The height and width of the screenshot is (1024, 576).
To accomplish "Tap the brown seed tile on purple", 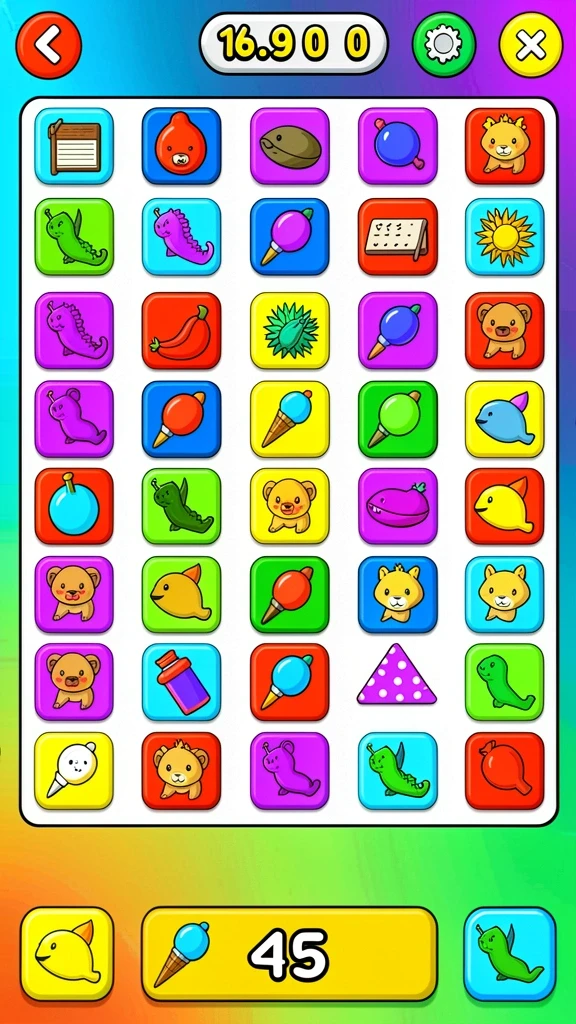I will (290, 146).
